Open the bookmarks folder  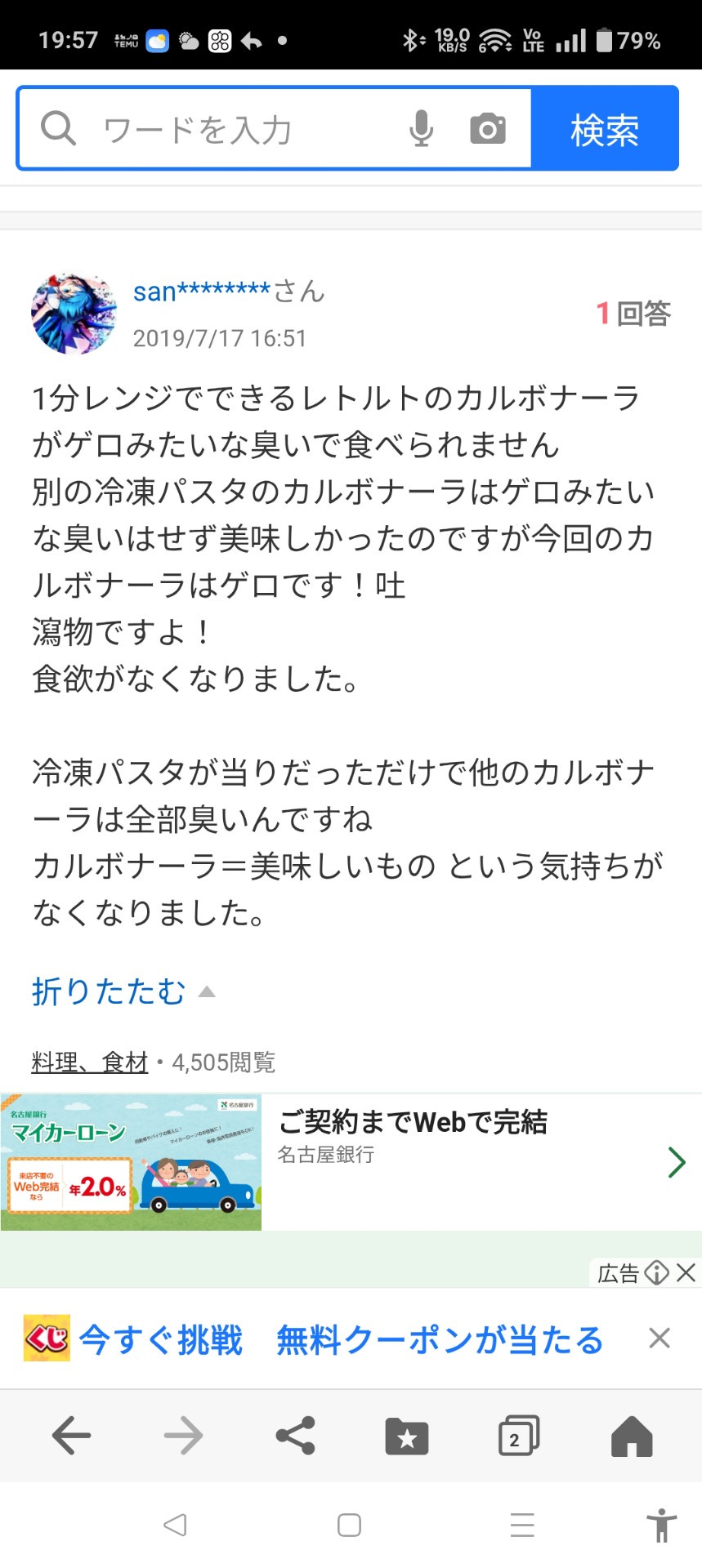click(407, 1436)
